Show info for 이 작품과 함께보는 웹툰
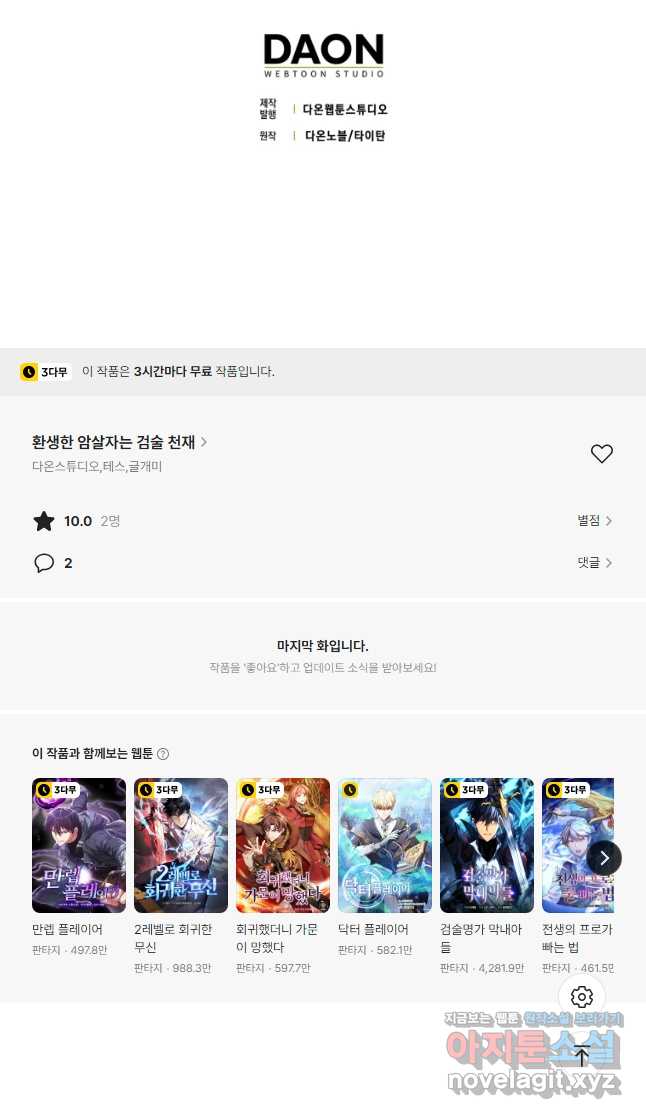This screenshot has height=1119, width=646. click(163, 754)
